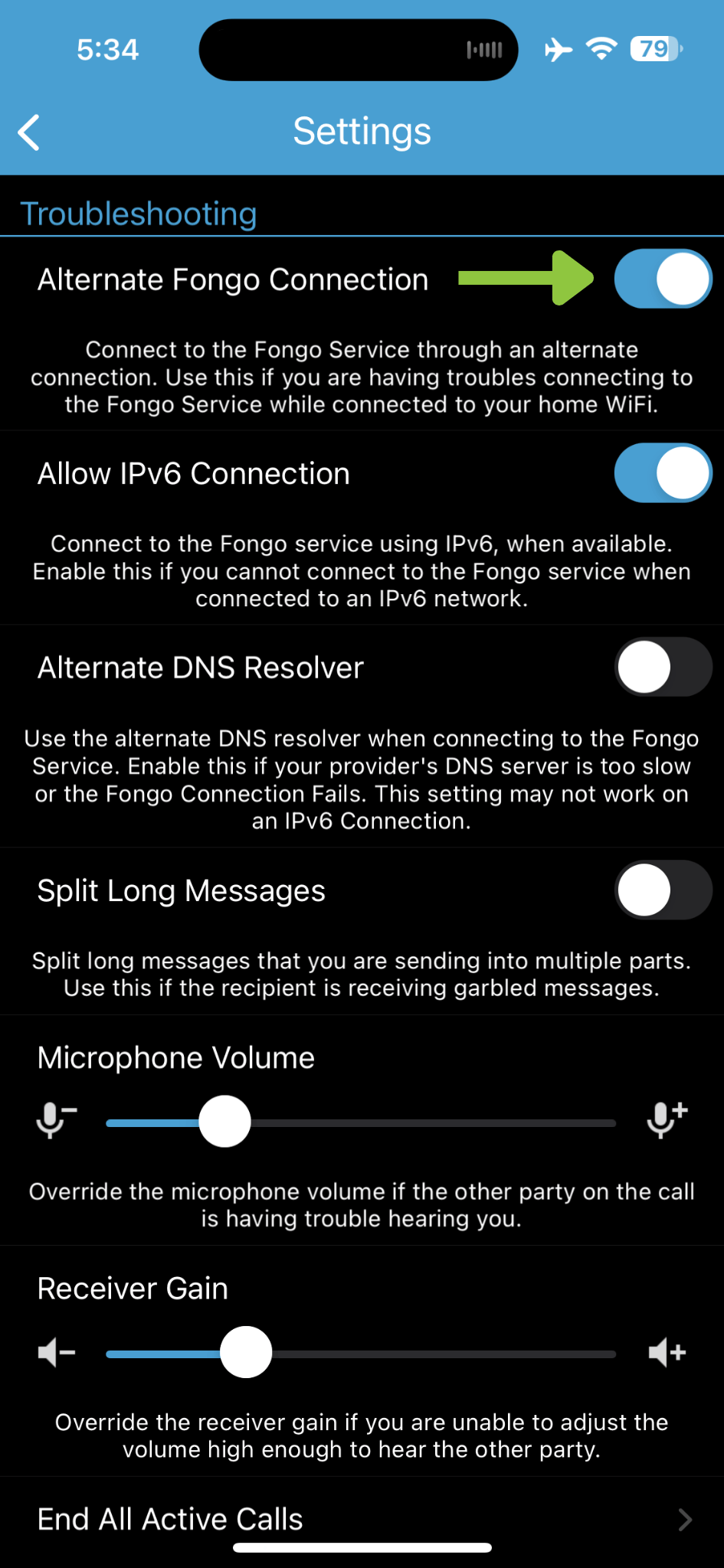Image resolution: width=724 pixels, height=1568 pixels.
Task: Turn off Allow IPv6 Connection
Action: [x=663, y=473]
